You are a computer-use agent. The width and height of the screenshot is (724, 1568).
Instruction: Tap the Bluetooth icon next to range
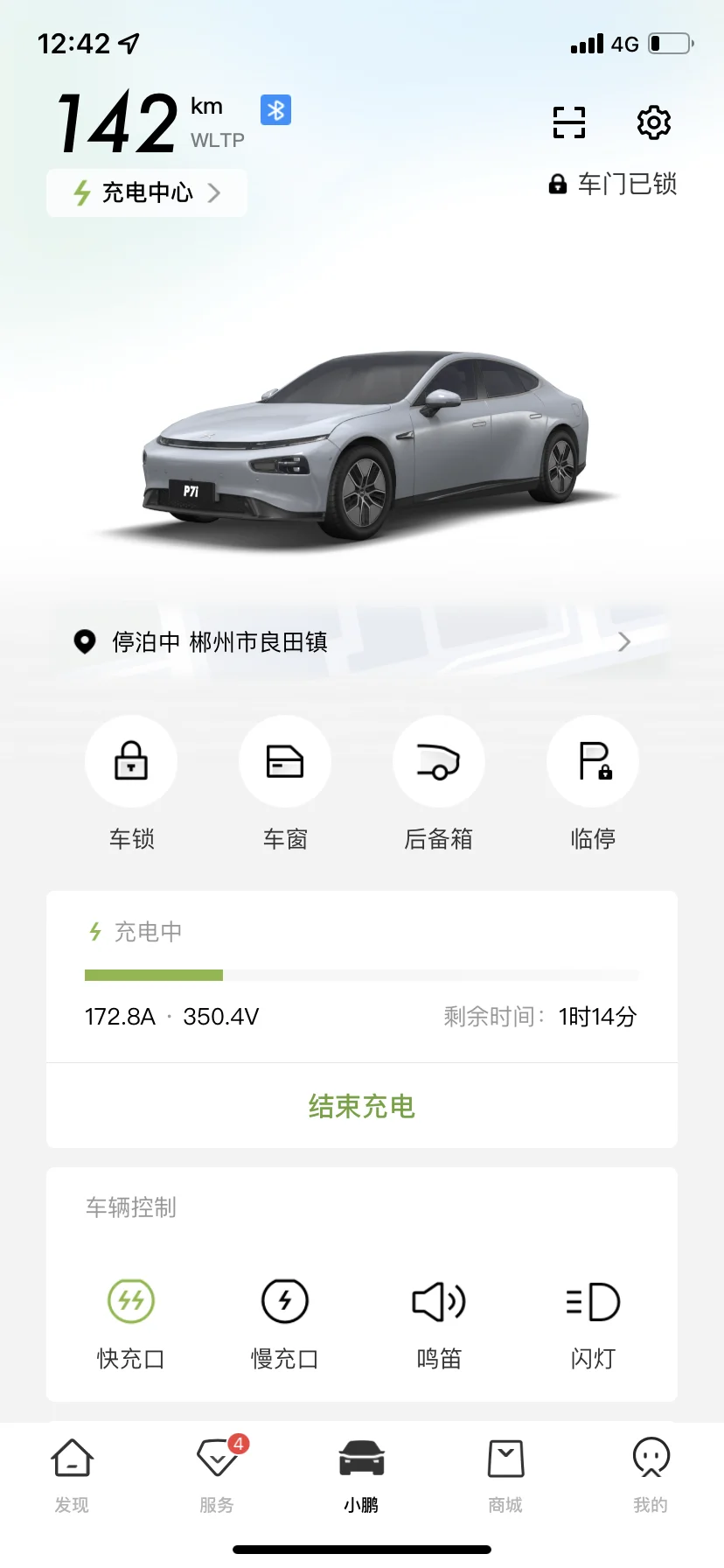tap(275, 109)
